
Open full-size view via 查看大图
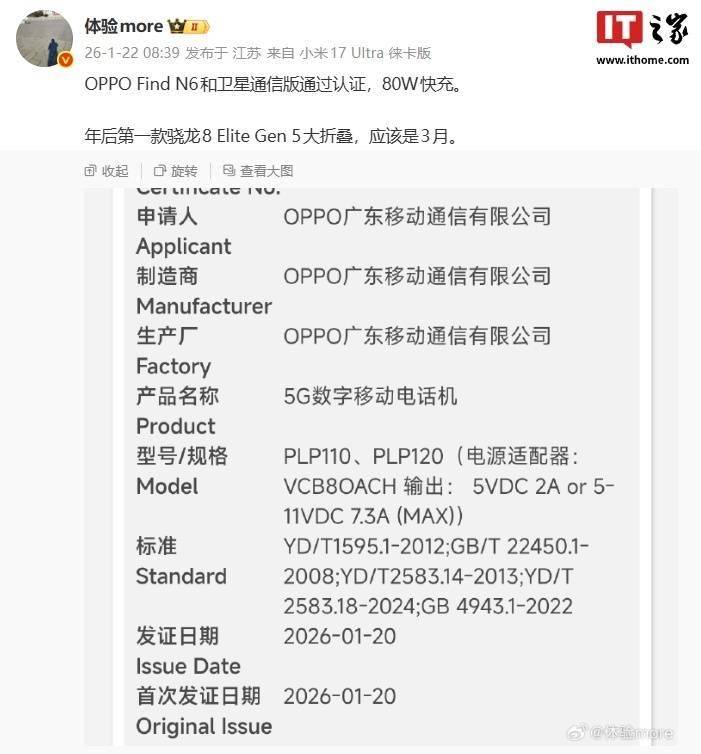(258, 171)
